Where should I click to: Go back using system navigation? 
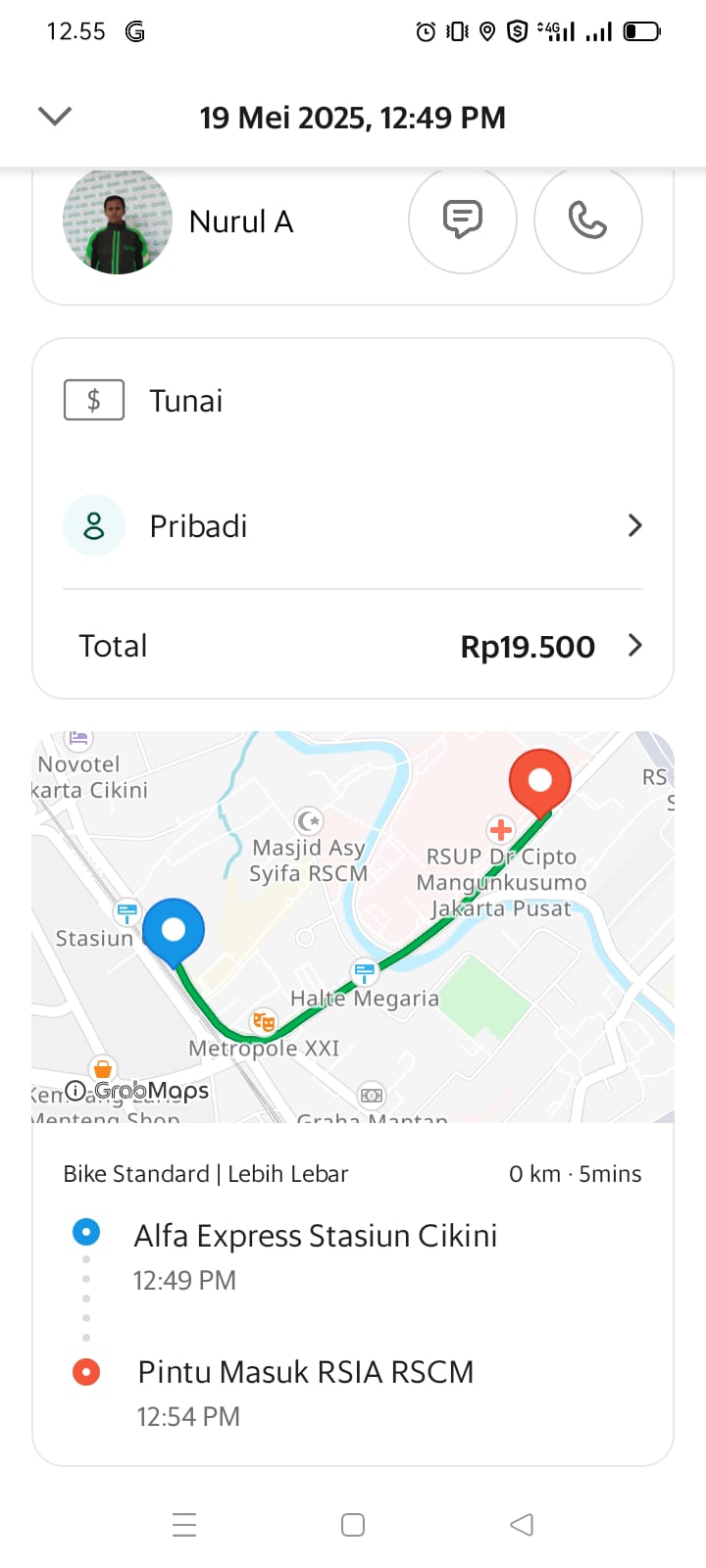522,1524
